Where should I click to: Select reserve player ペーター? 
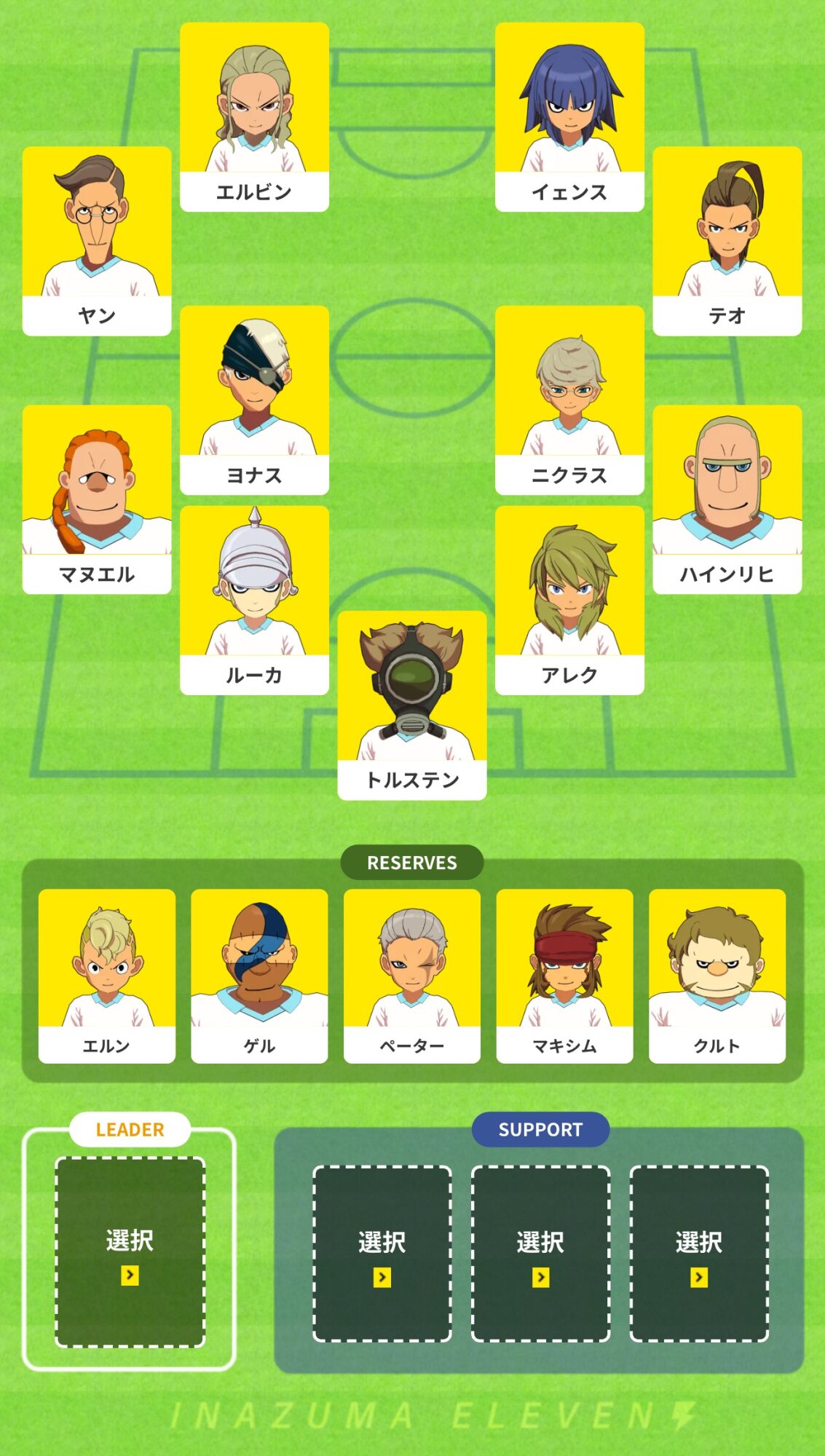click(412, 976)
